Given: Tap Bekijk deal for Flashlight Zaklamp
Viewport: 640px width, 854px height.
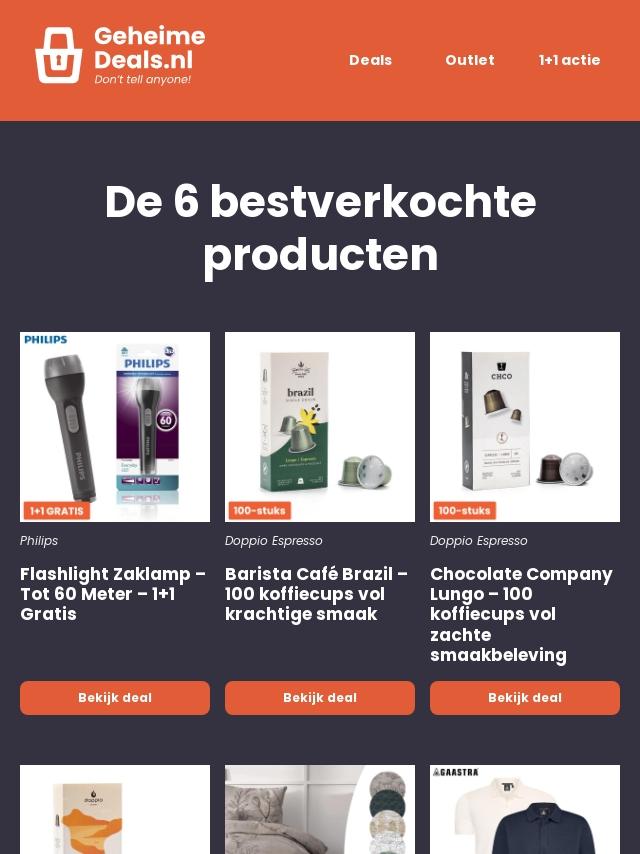Looking at the screenshot, I should tap(115, 698).
